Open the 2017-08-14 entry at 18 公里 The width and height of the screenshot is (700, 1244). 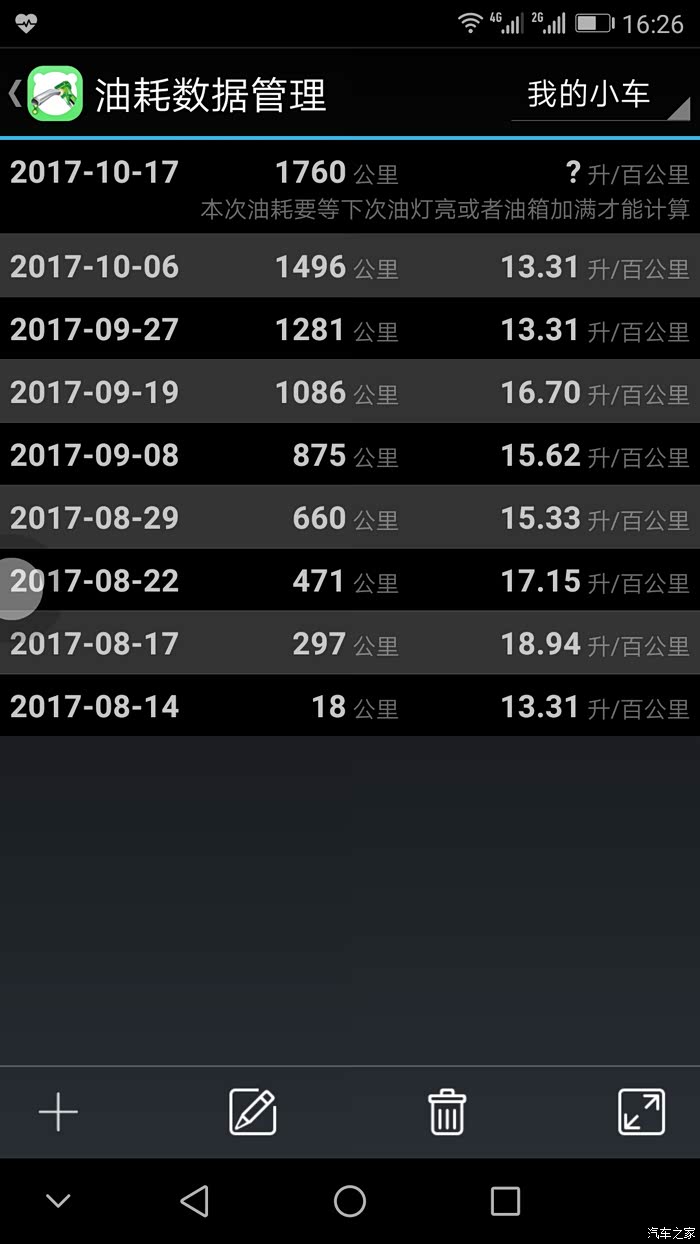[x=350, y=706]
